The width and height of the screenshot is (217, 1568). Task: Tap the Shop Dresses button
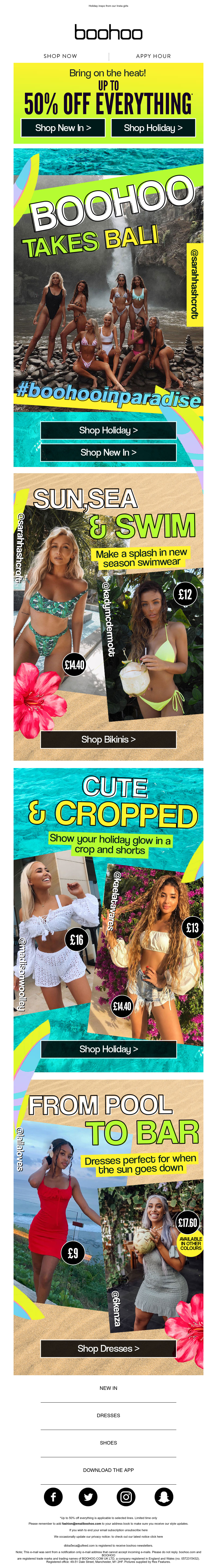click(x=108, y=1348)
